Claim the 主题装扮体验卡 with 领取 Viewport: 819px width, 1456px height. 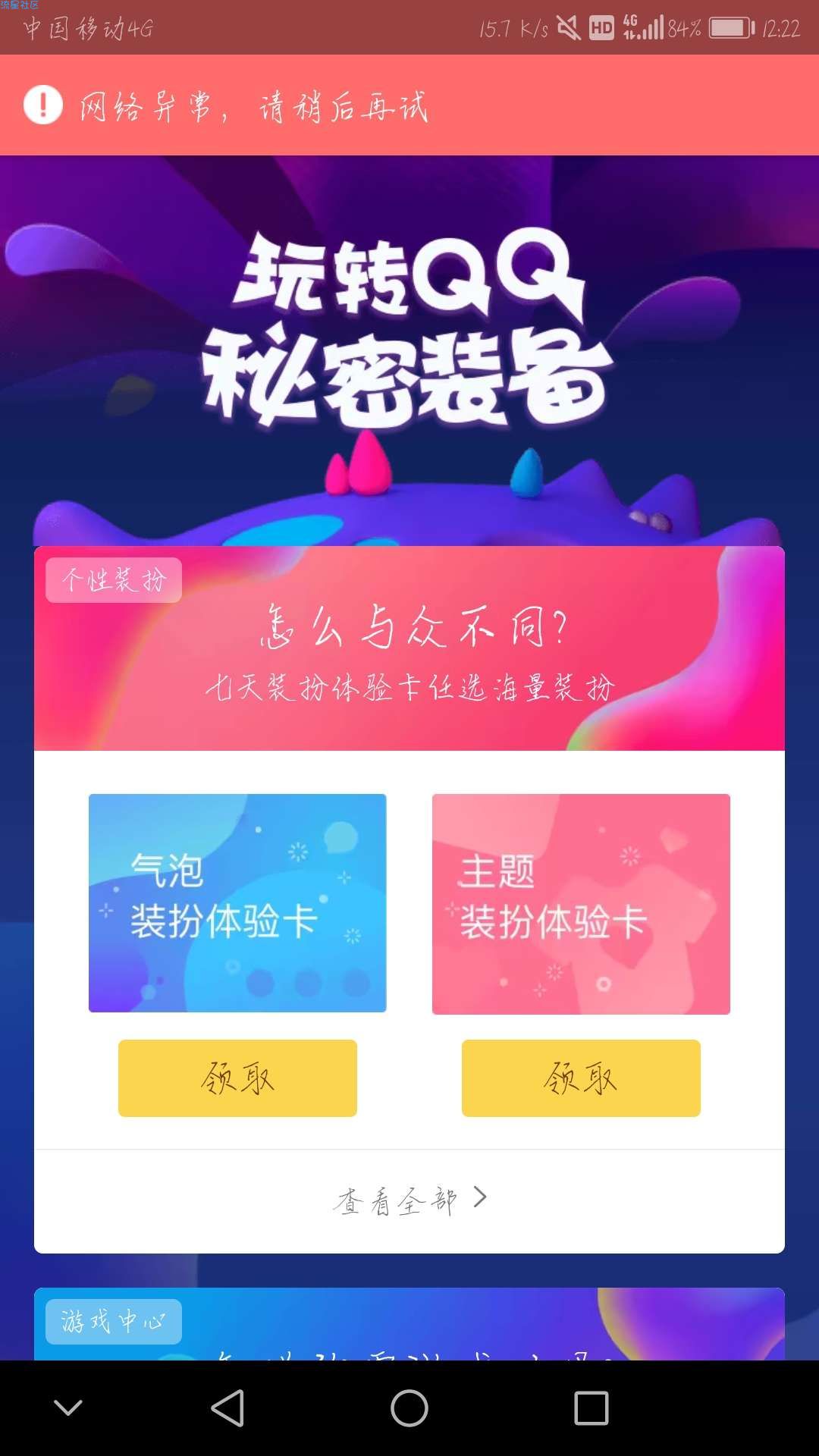coord(581,1078)
